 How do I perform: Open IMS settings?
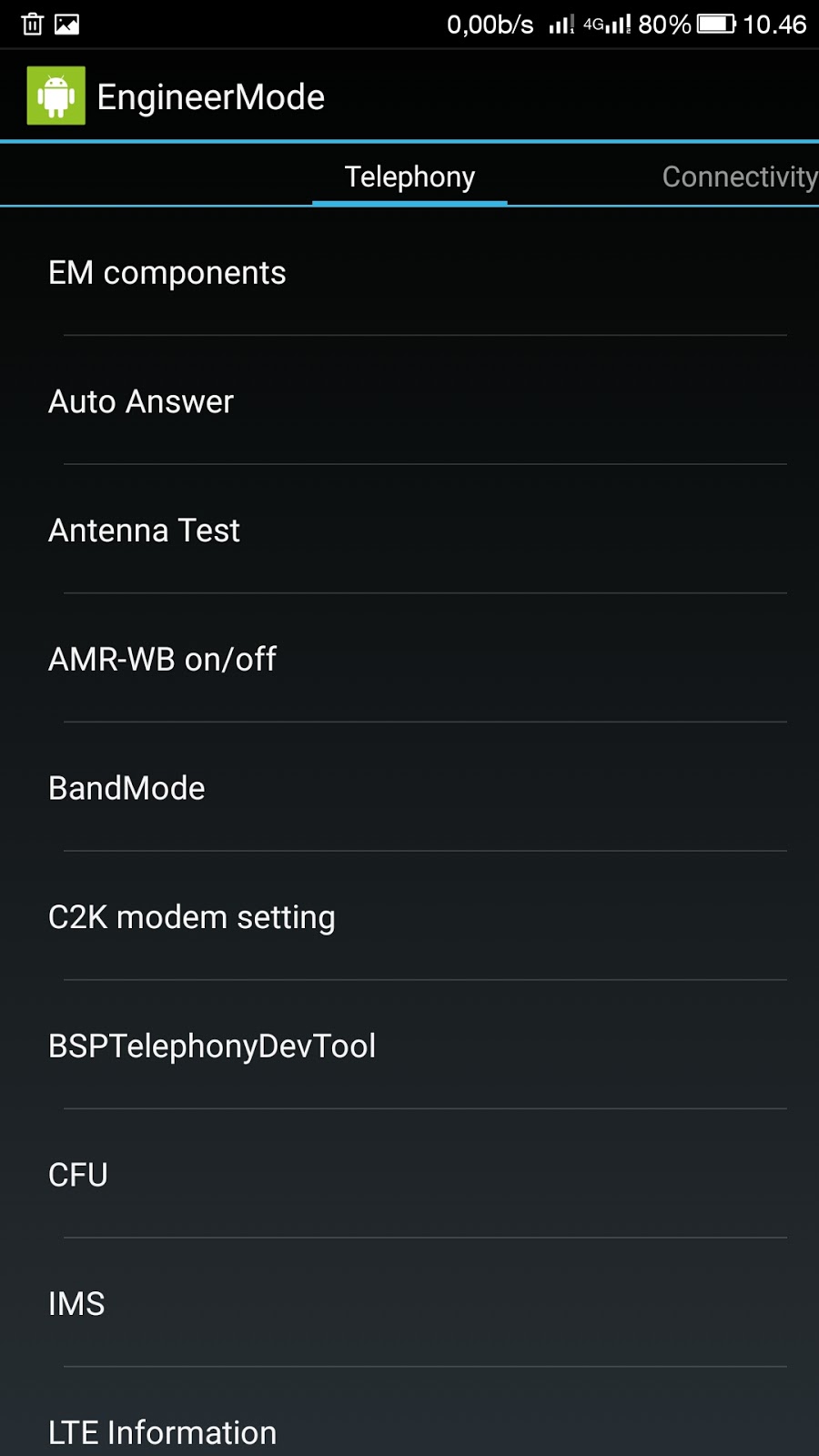[77, 1304]
